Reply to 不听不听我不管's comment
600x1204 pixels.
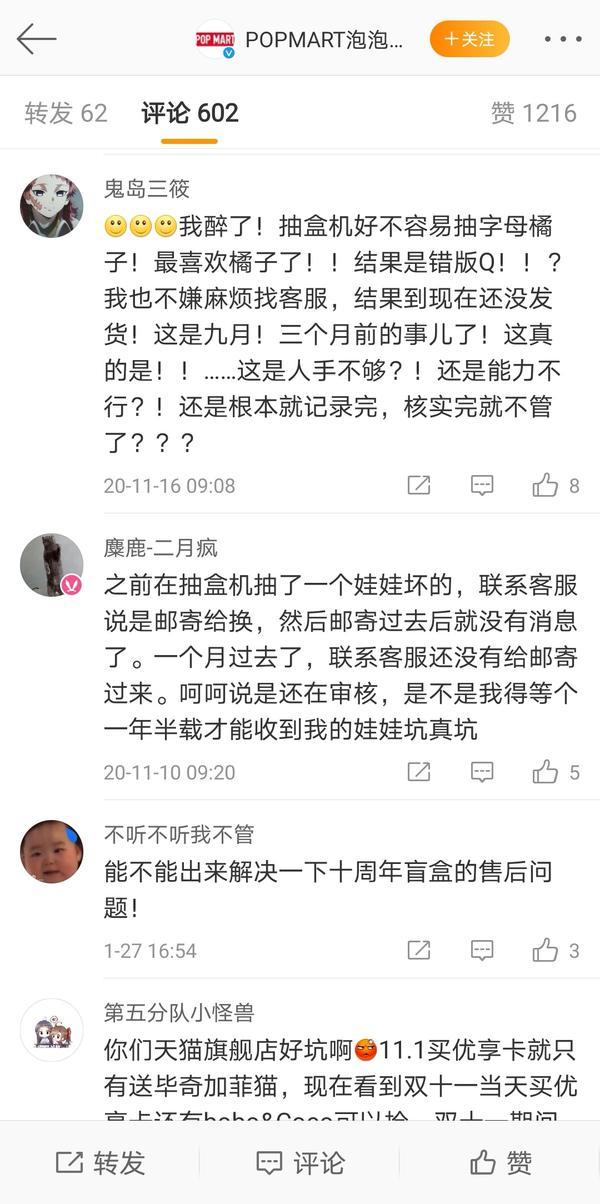tap(482, 950)
